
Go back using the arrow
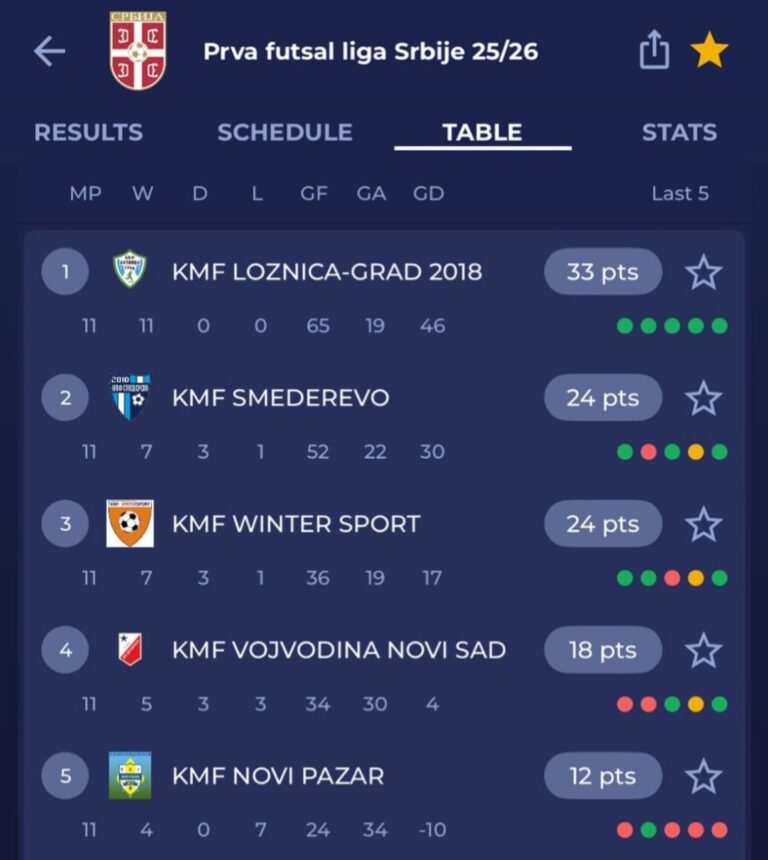click(49, 52)
